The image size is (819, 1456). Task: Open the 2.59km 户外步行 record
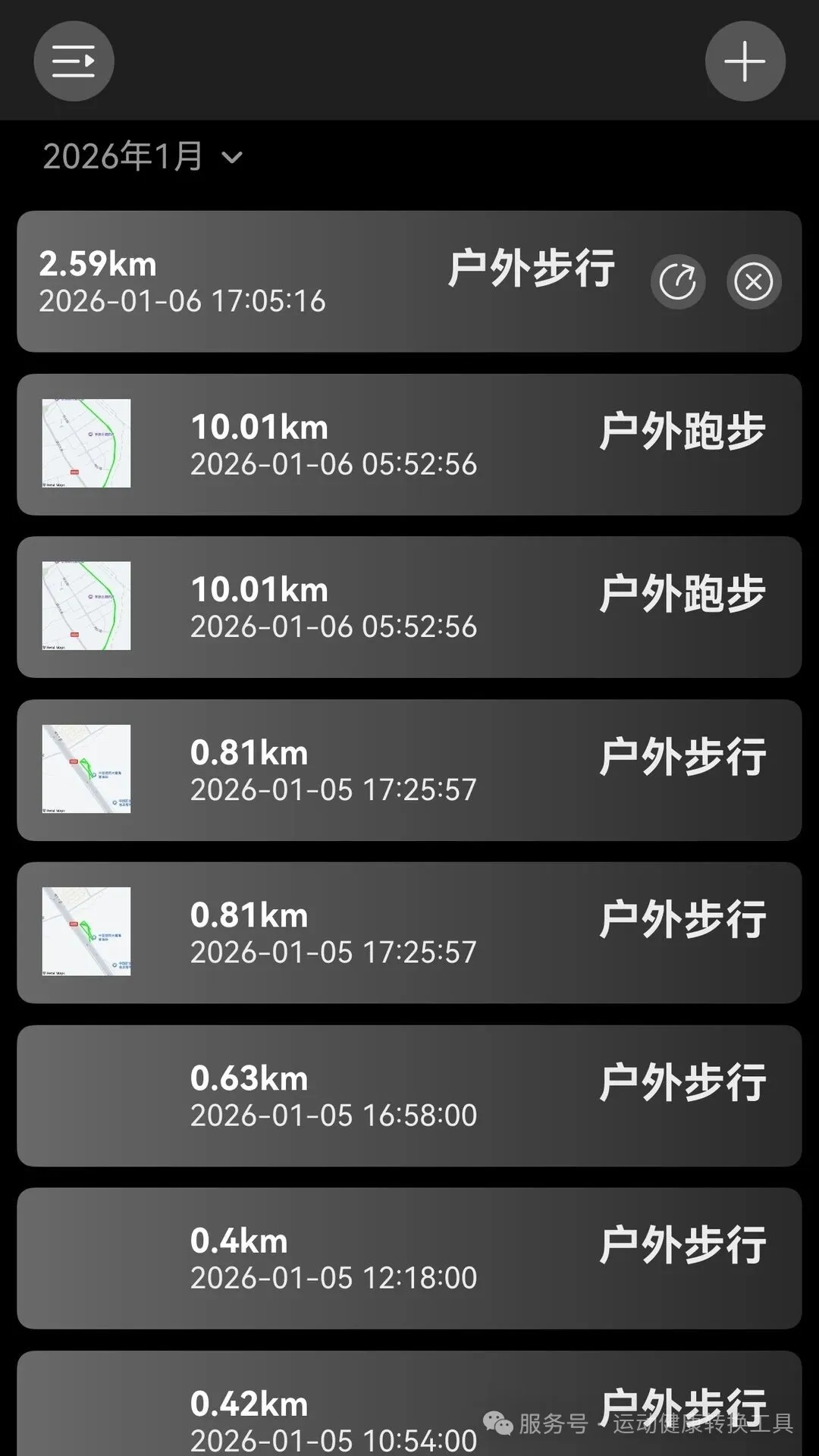(303, 281)
